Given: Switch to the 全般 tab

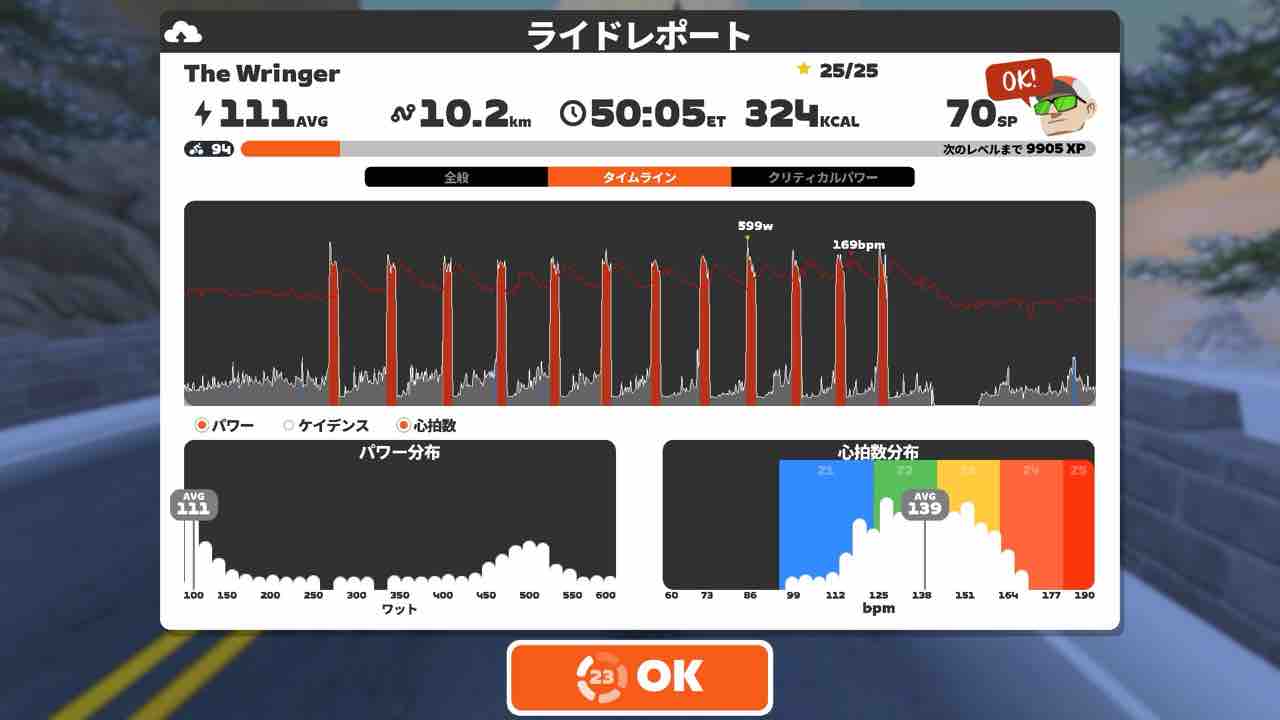Looking at the screenshot, I should (456, 177).
